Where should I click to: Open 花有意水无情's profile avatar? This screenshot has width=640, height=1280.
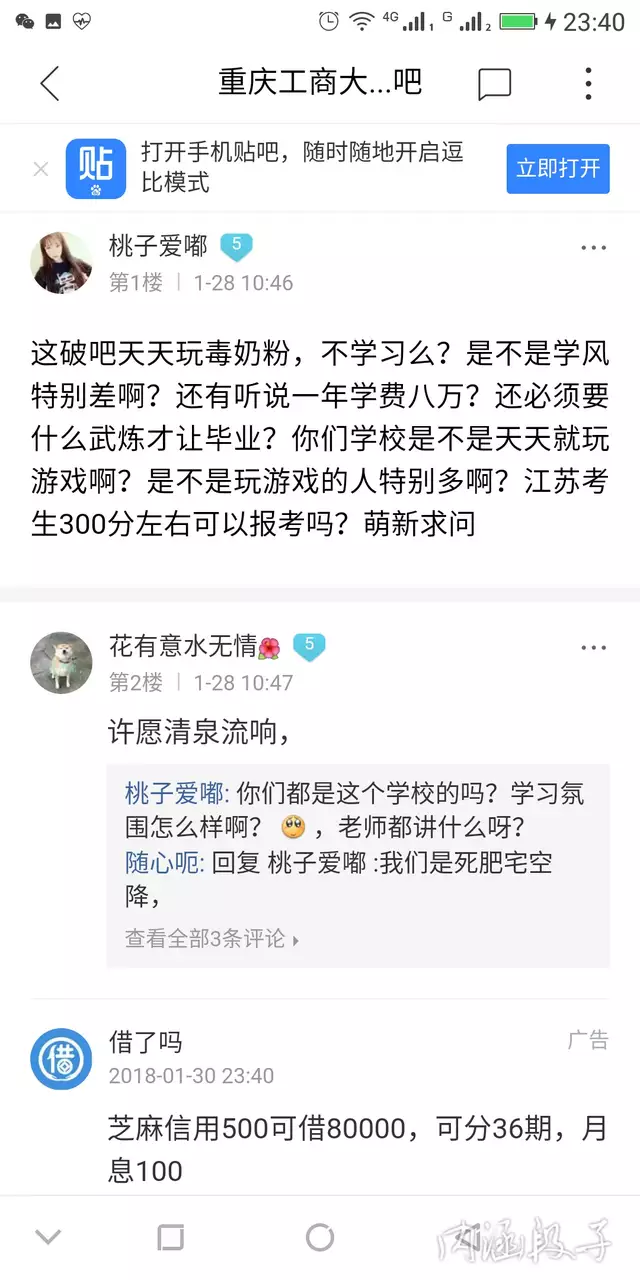tap(61, 663)
